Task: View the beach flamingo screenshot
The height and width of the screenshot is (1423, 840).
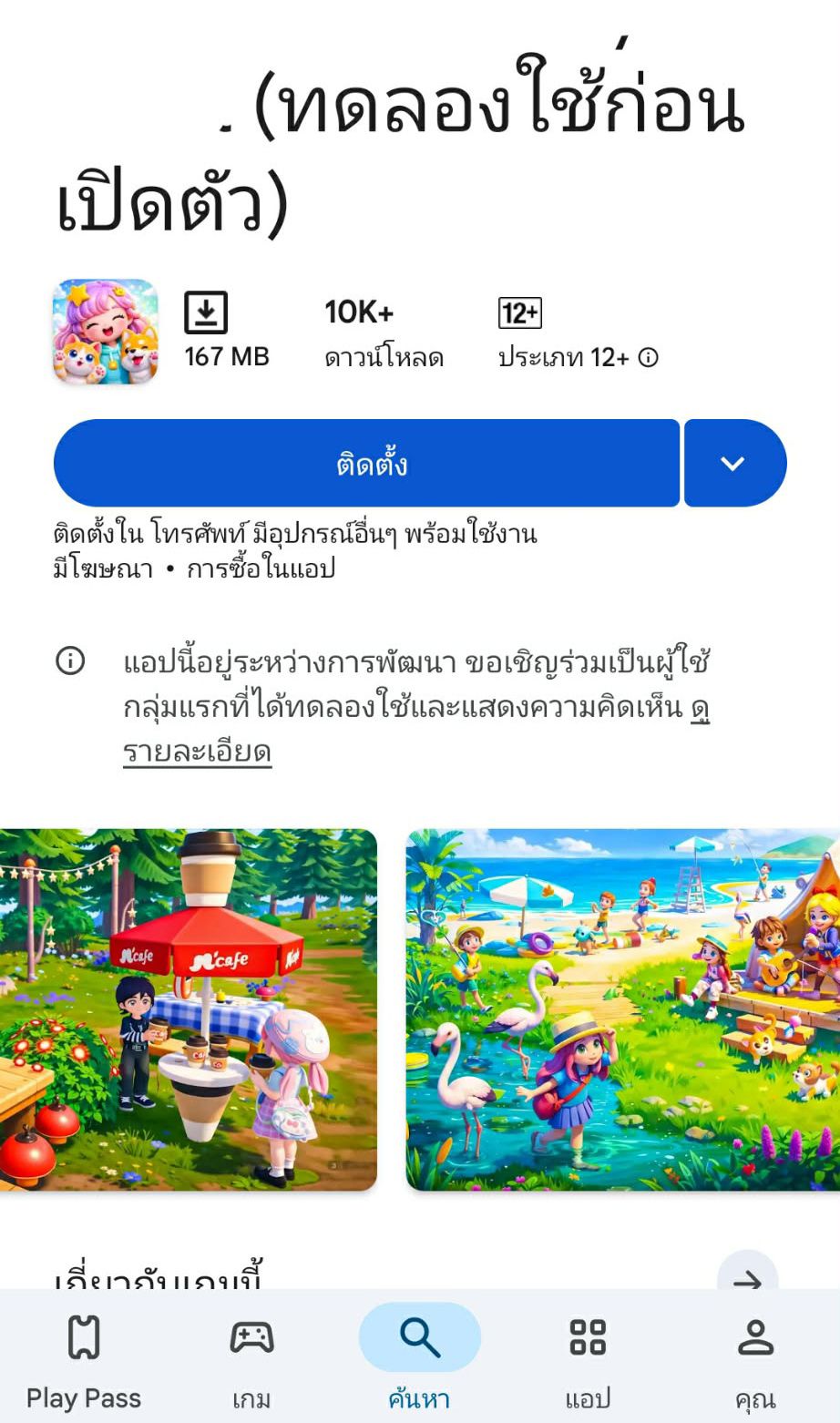Action: tap(622, 1009)
